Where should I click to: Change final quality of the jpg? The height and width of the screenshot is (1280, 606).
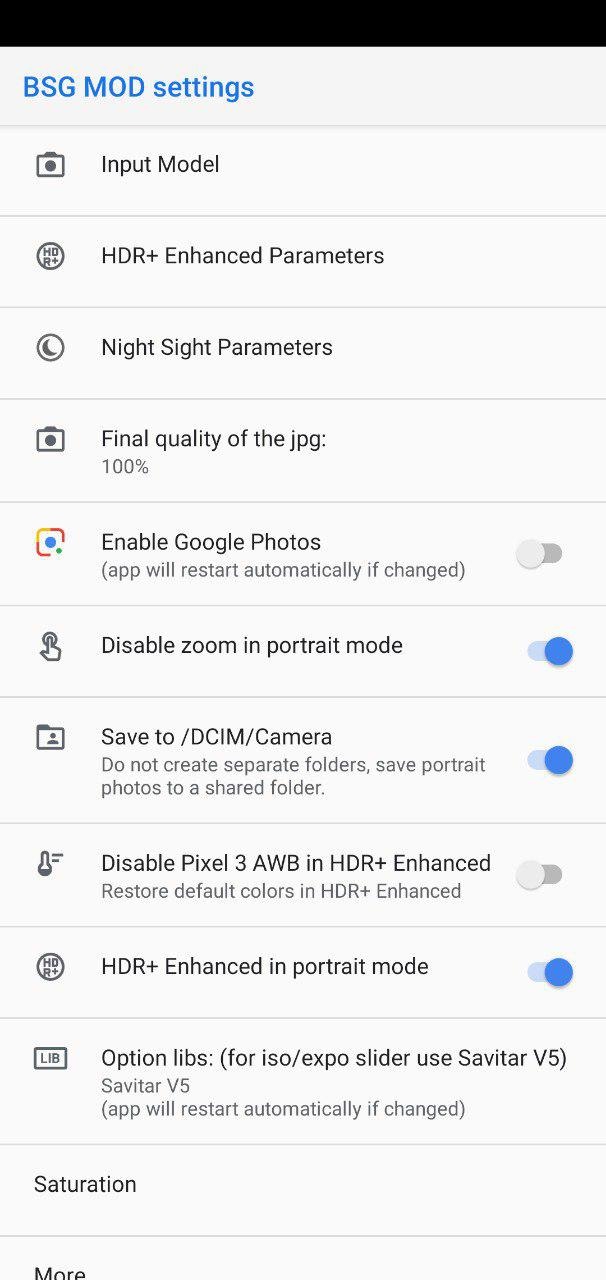coord(213,451)
